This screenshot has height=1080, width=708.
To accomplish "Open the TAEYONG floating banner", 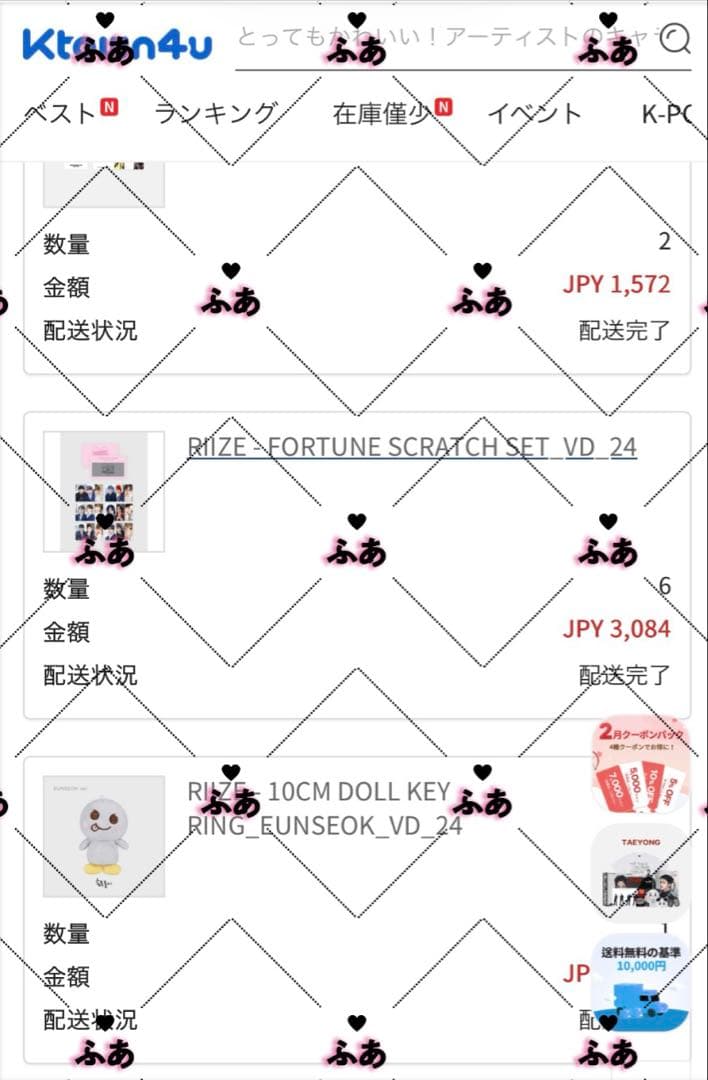I will click(640, 870).
